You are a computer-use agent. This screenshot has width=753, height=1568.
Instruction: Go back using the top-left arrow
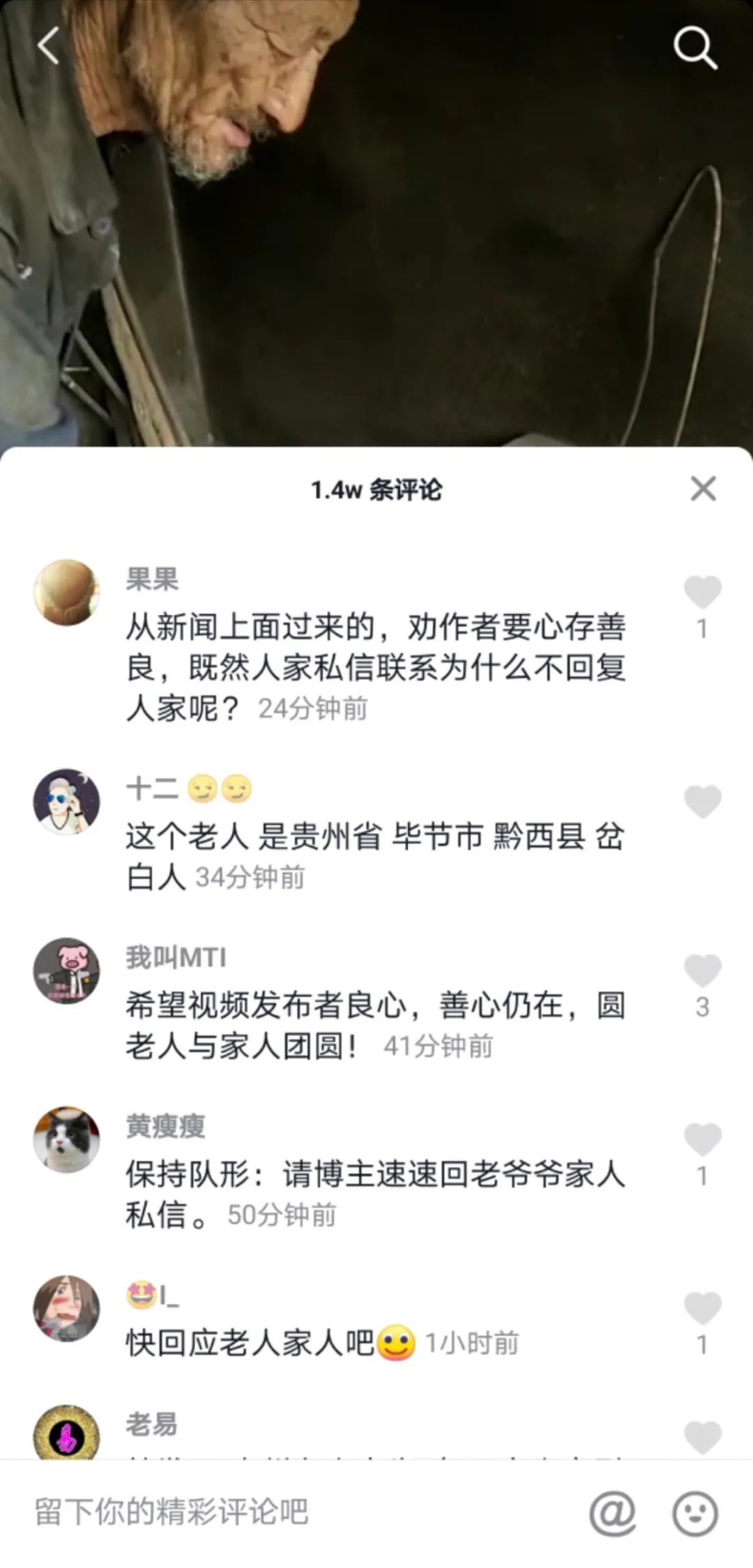pyautogui.click(x=47, y=48)
